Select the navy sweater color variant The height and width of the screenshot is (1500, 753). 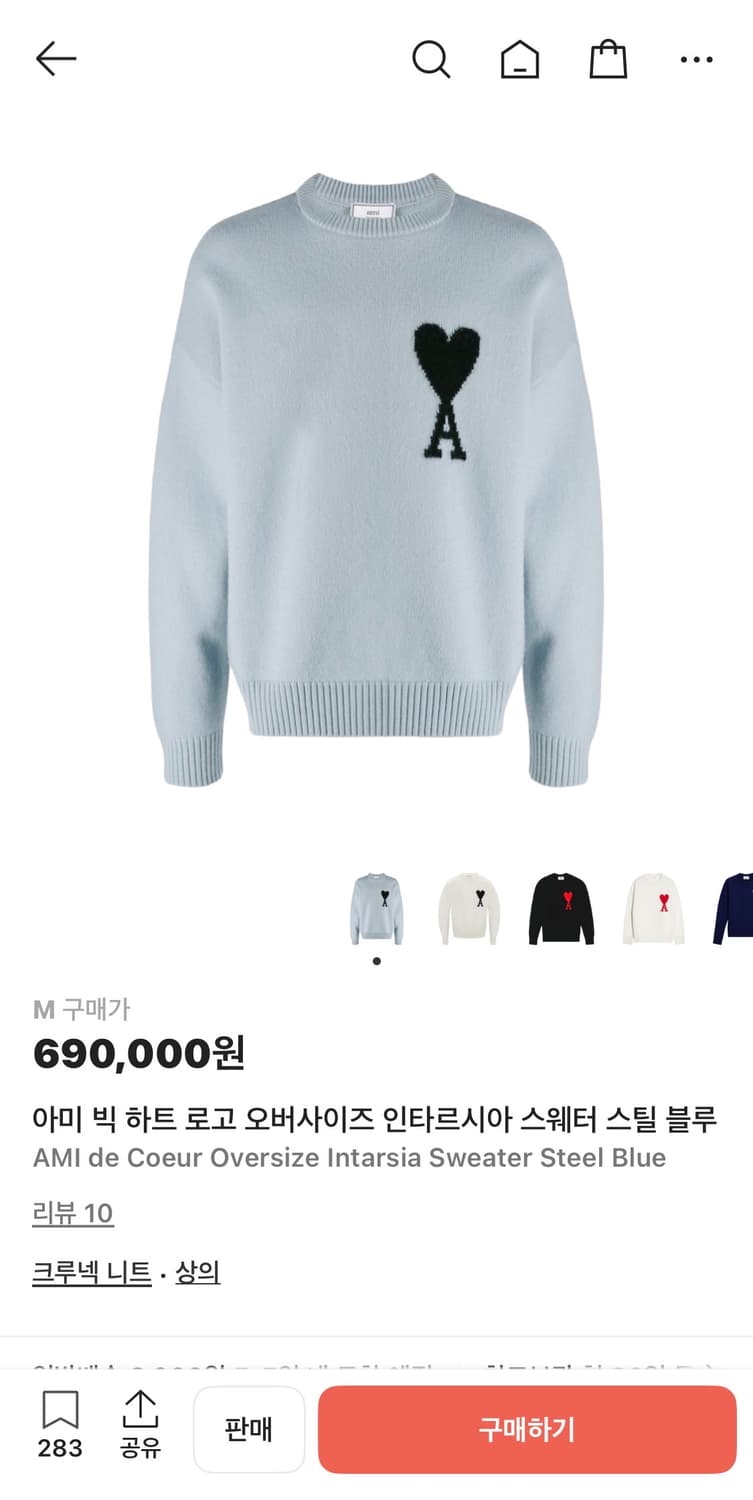click(x=742, y=905)
